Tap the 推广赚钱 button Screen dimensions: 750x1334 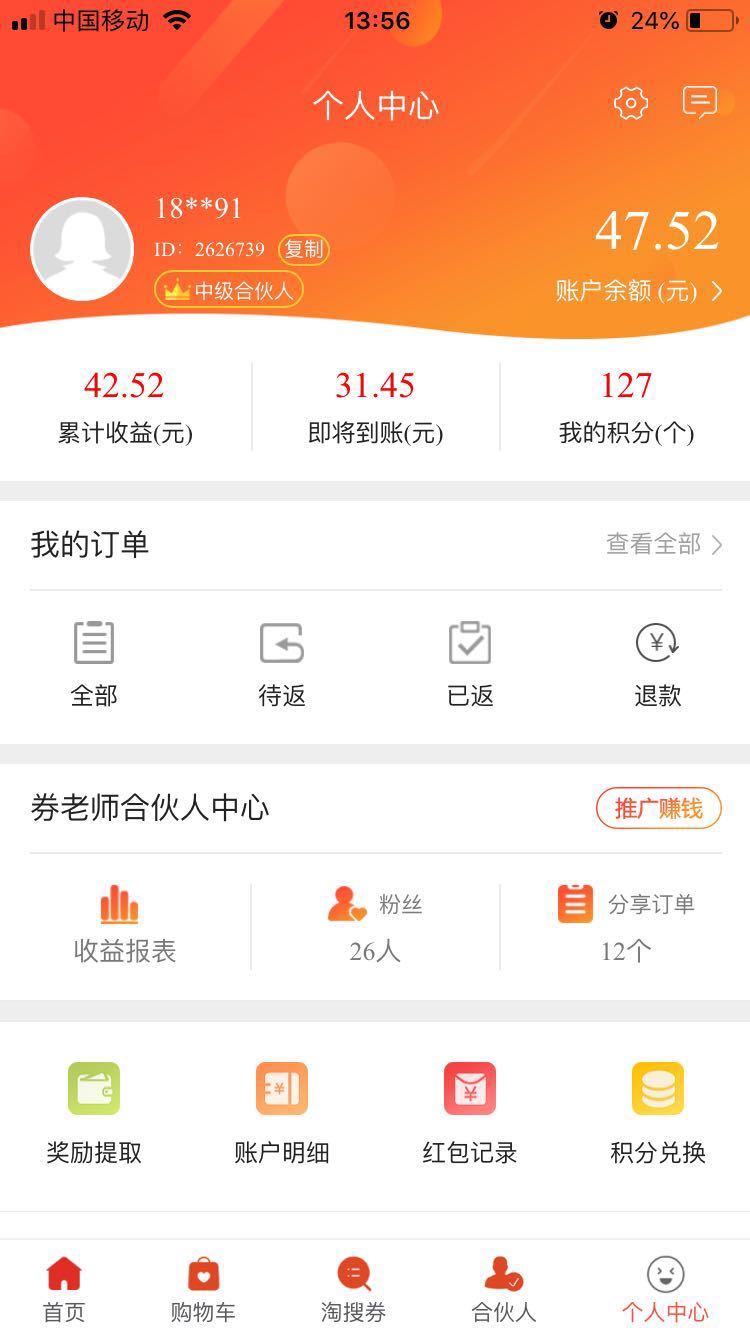pyautogui.click(x=658, y=808)
